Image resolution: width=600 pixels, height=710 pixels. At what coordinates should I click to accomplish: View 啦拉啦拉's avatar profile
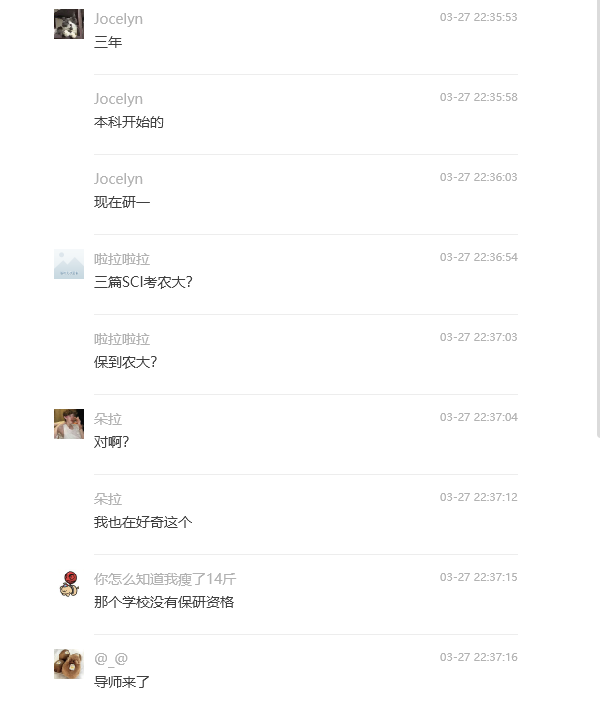pos(68,264)
